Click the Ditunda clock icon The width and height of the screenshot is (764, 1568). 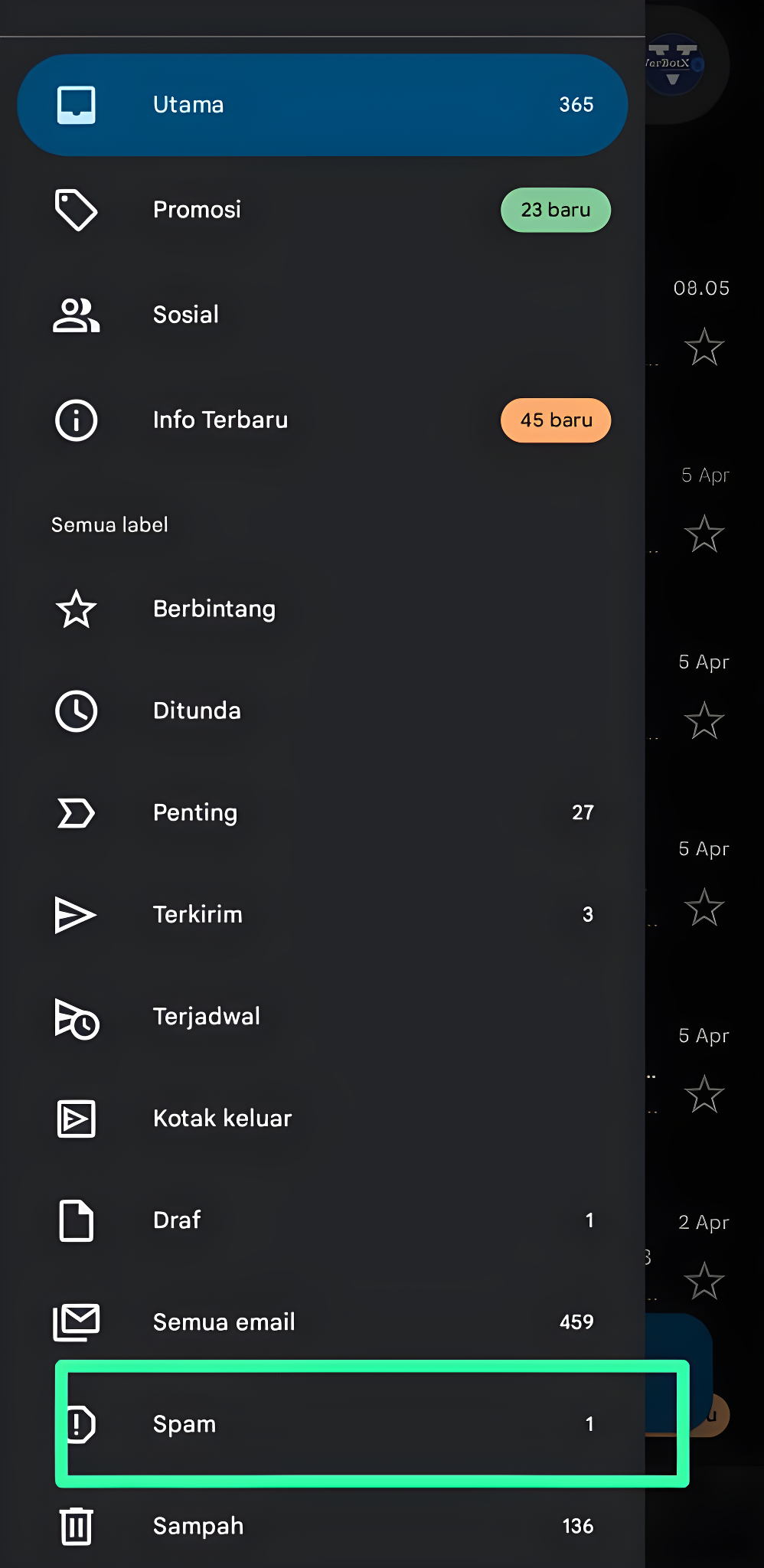coord(76,710)
